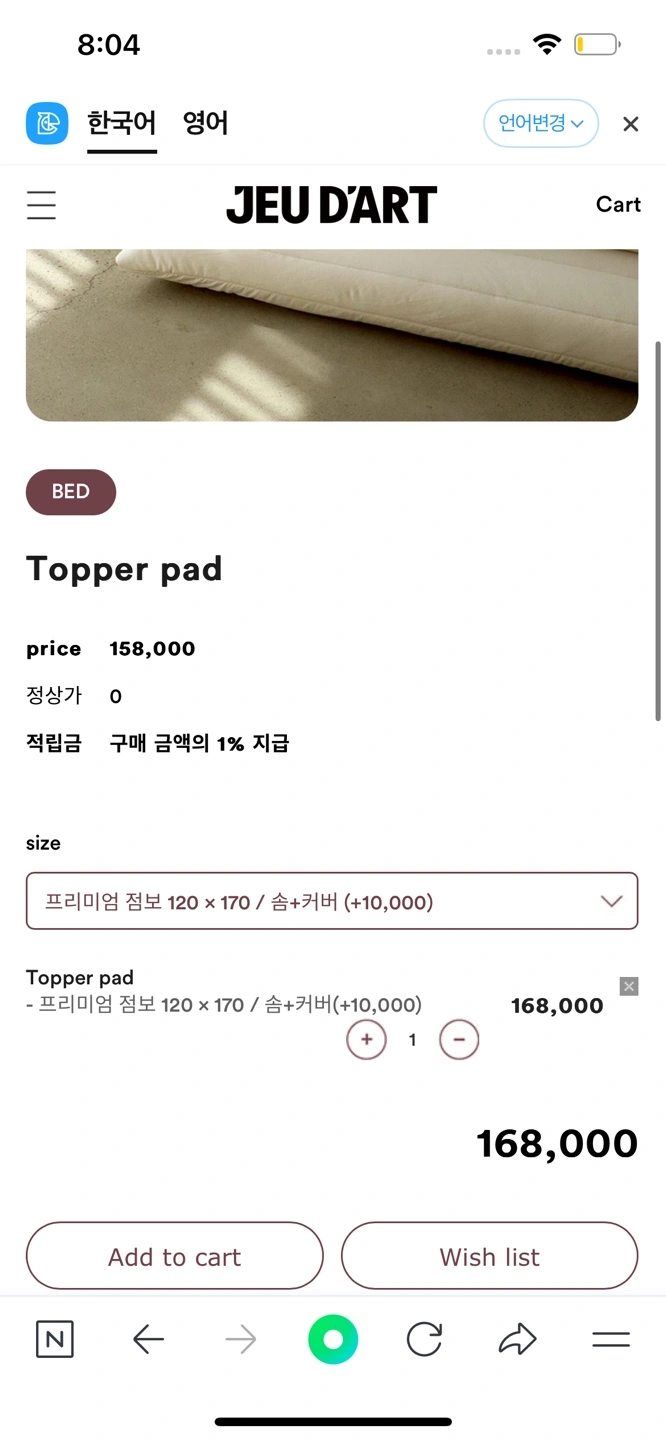Tap the BED category chip

[71, 492]
